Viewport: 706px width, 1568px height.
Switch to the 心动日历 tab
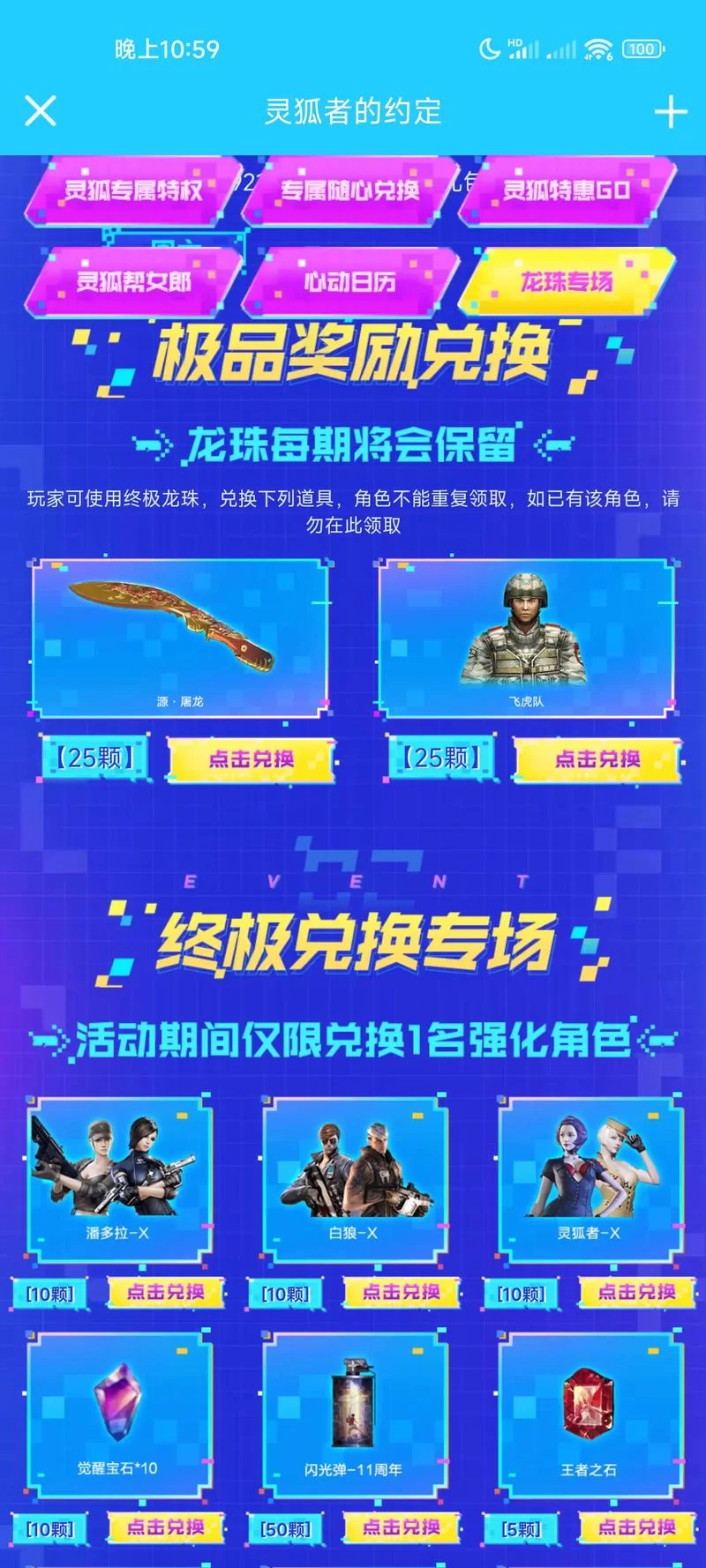[349, 284]
